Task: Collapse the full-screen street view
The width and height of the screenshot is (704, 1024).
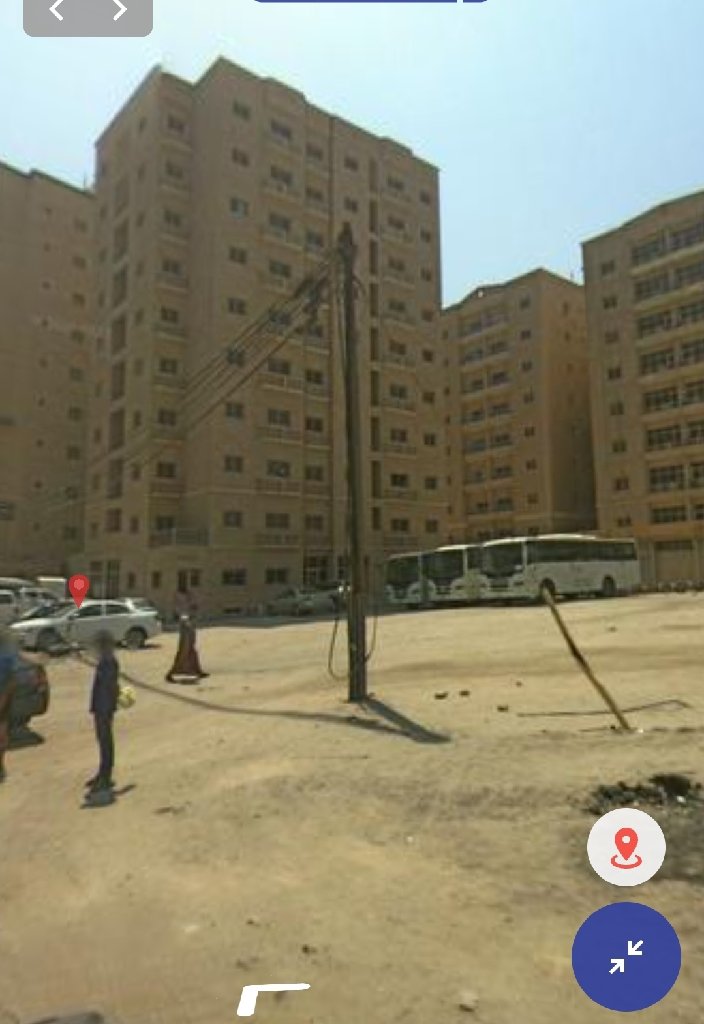Action: pos(626,956)
